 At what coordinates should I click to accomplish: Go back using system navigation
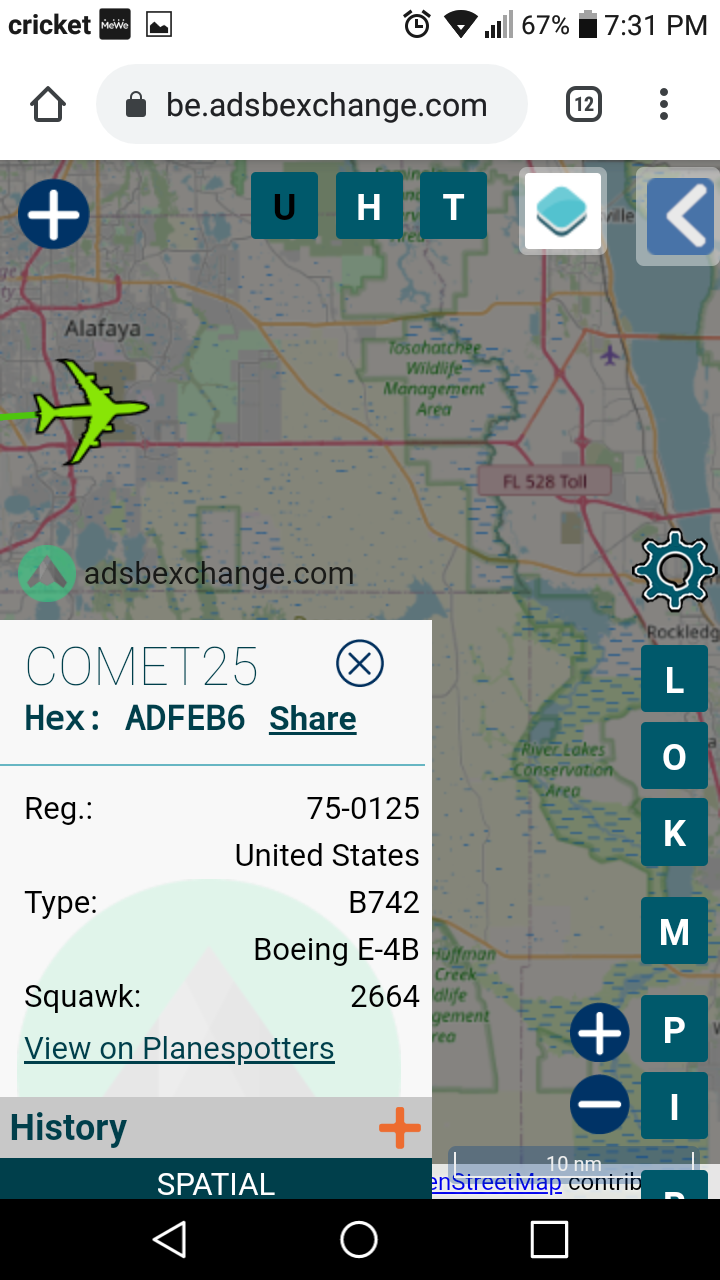(x=170, y=1239)
